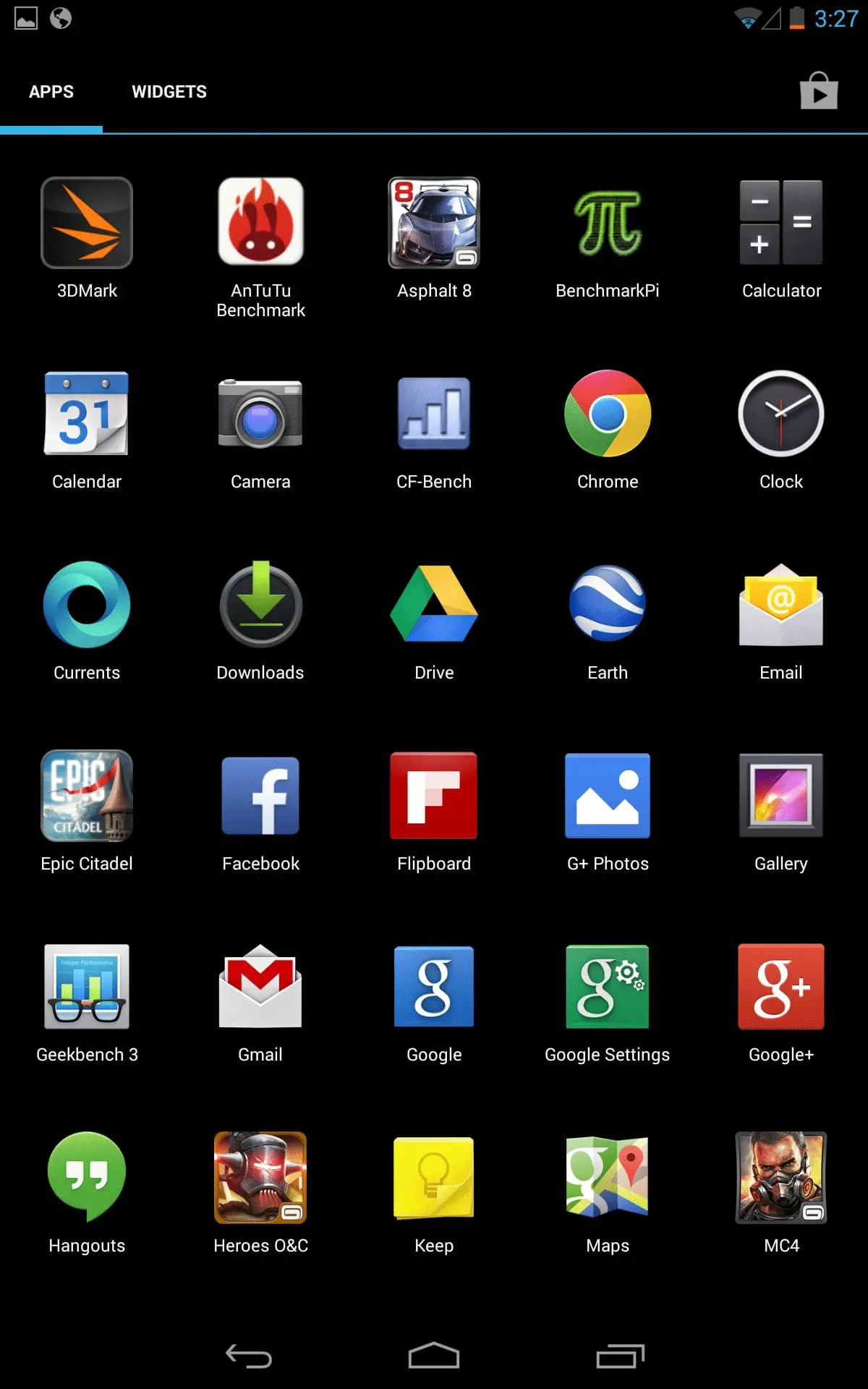Go to the home screen
Image resolution: width=868 pixels, height=1389 pixels.
(434, 1356)
